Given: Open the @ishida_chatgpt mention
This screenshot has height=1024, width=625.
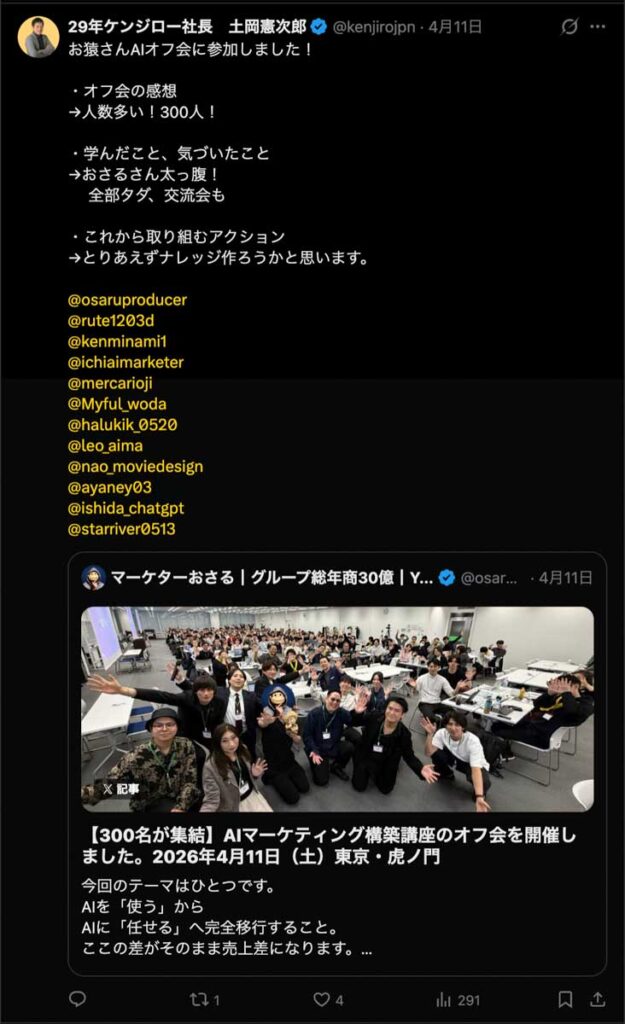Looking at the screenshot, I should click(126, 509).
